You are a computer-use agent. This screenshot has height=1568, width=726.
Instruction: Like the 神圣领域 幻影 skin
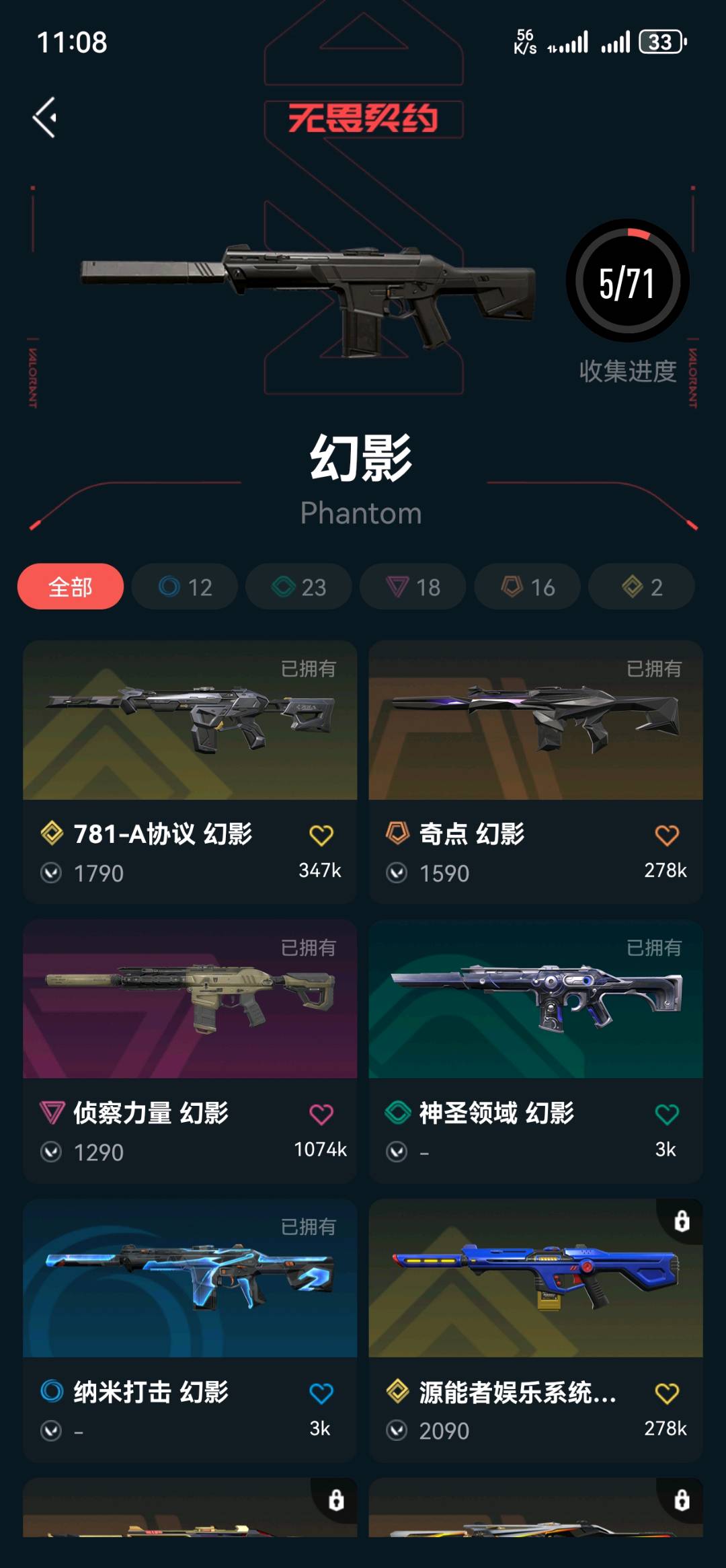666,1115
